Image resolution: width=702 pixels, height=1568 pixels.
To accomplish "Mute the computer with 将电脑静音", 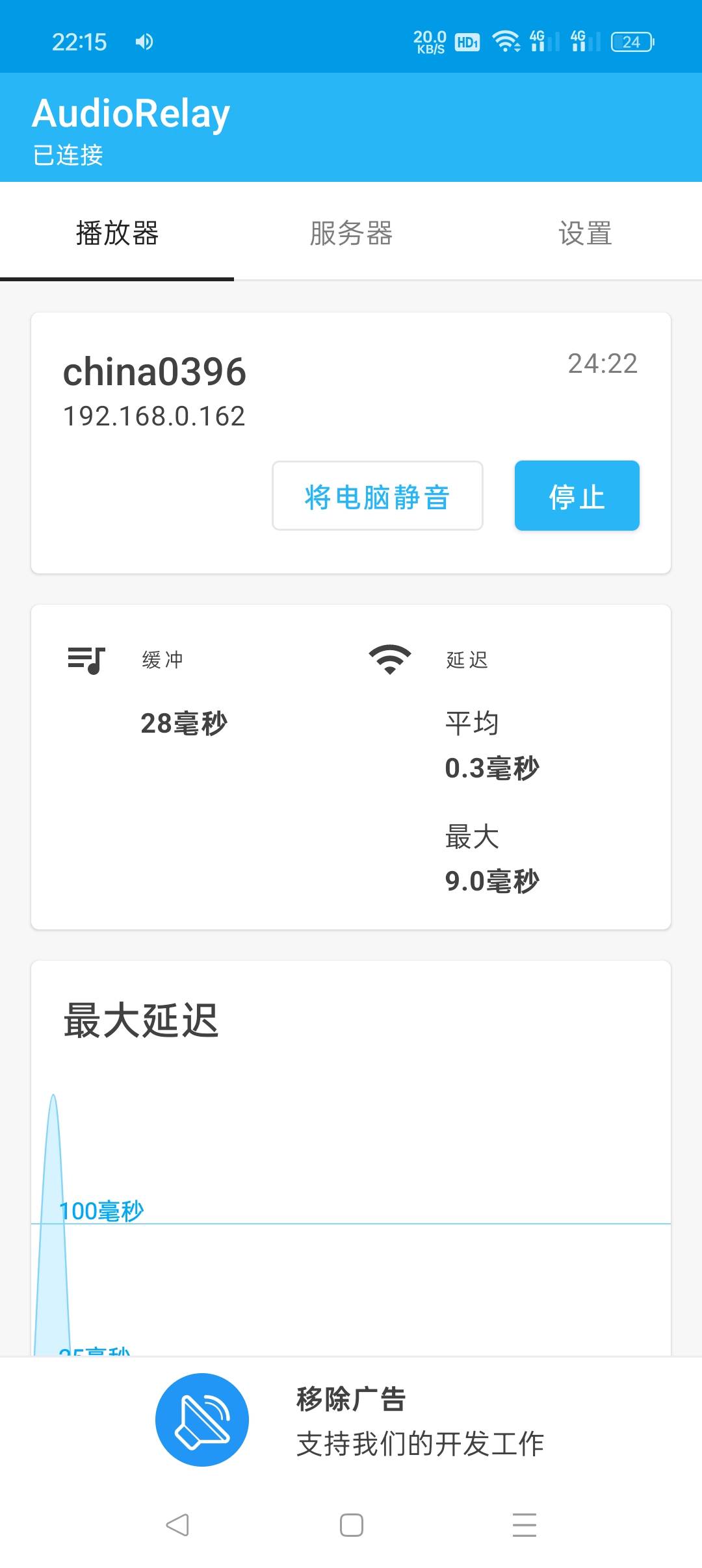I will point(378,496).
